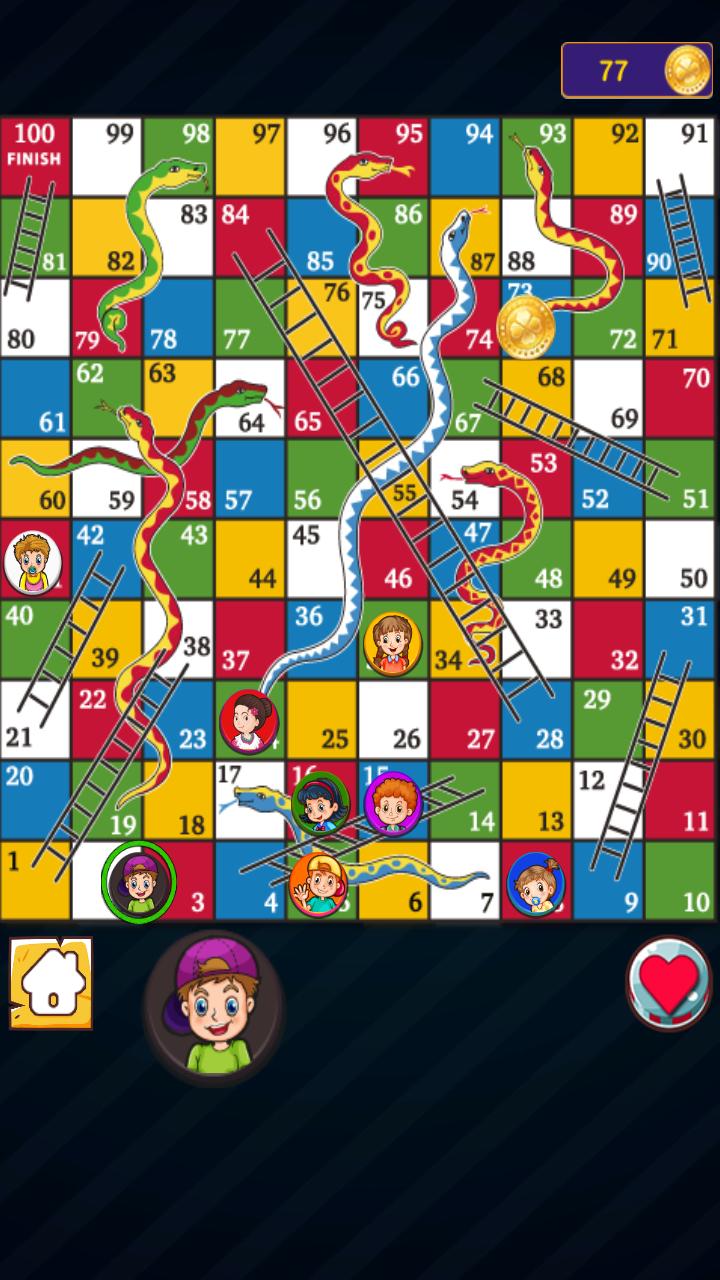
Task: Toggle the green-ringed girl token on square 16
Action: (320, 803)
